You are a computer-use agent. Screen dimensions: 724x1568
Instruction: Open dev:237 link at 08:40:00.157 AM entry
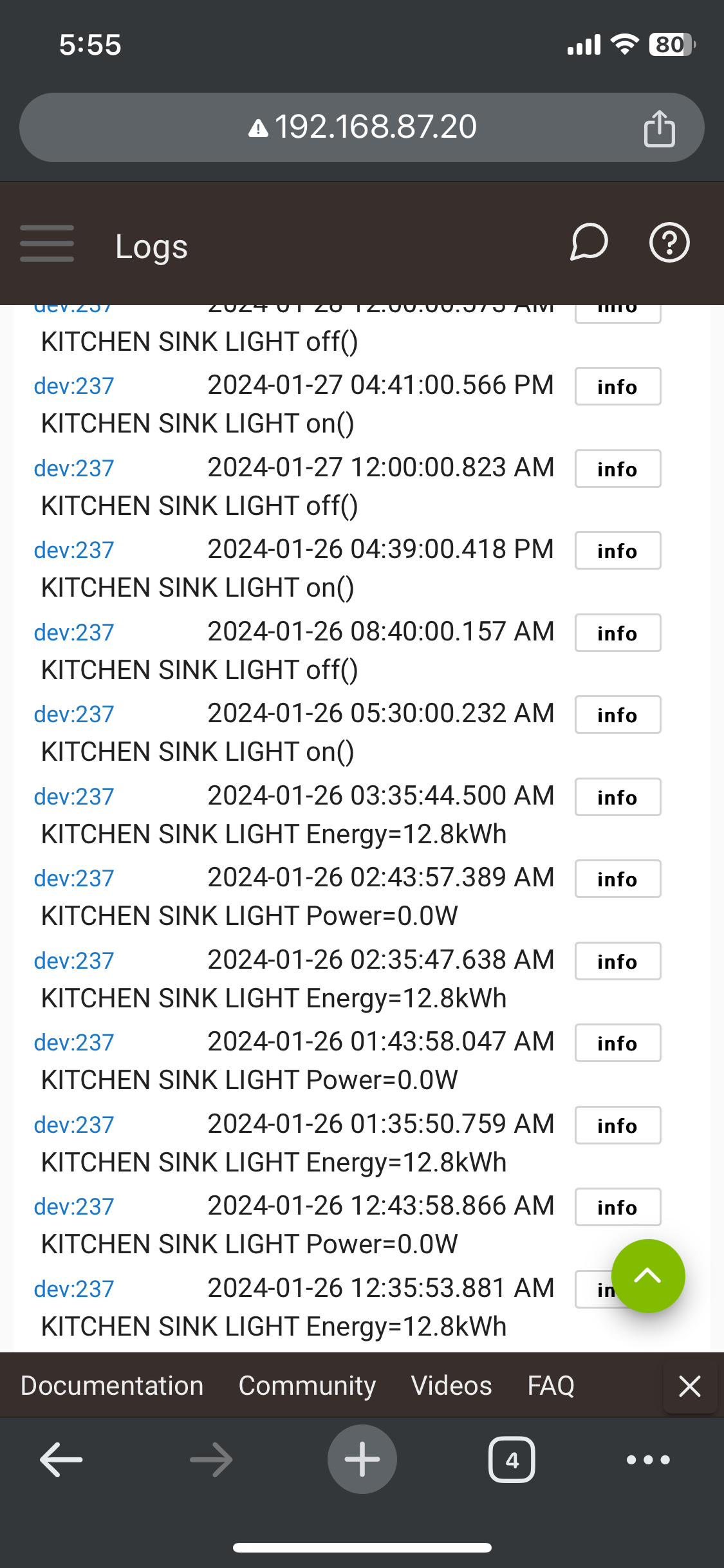click(x=74, y=633)
